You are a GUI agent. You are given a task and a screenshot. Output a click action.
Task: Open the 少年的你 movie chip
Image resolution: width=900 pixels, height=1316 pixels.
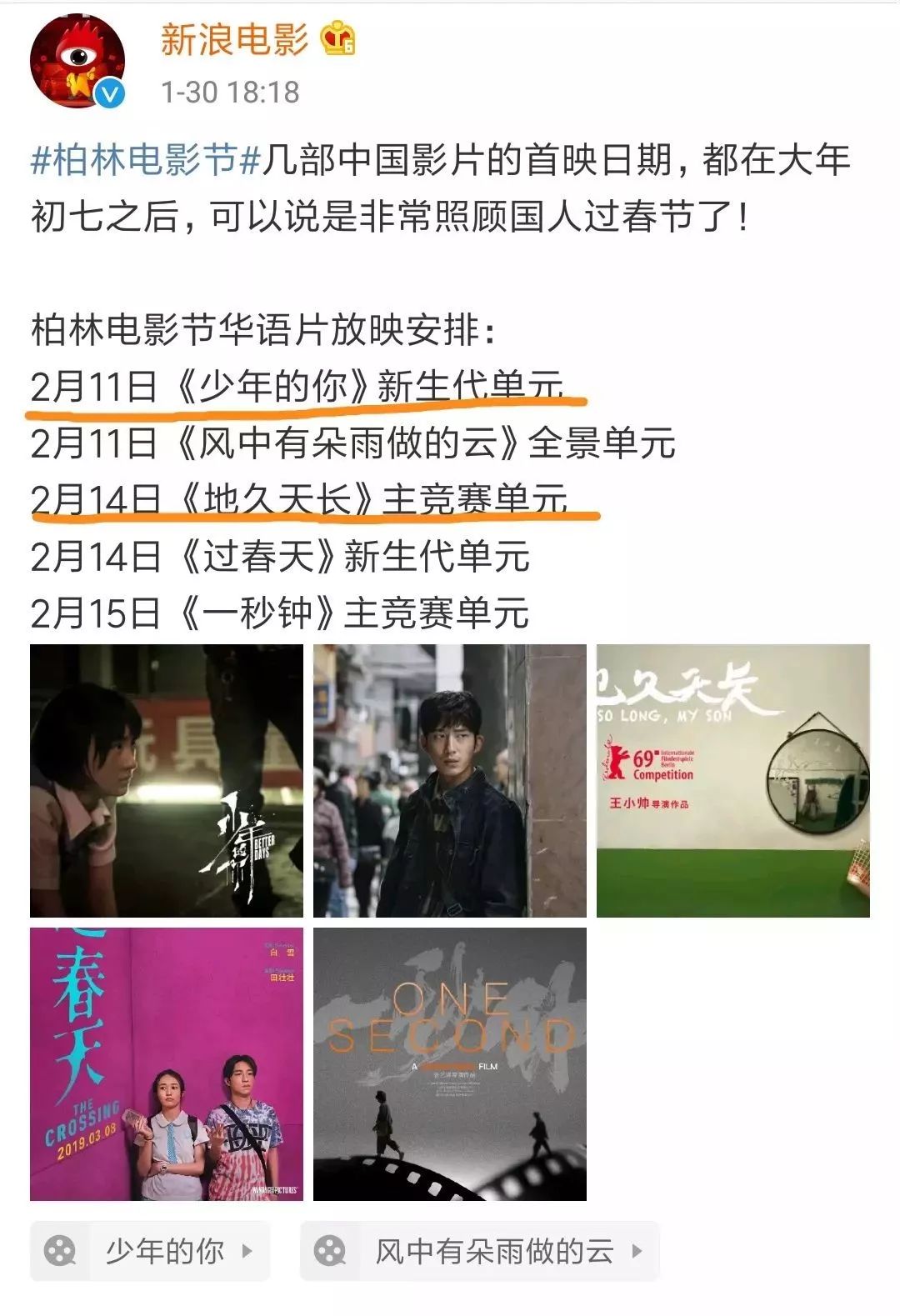[x=151, y=1250]
